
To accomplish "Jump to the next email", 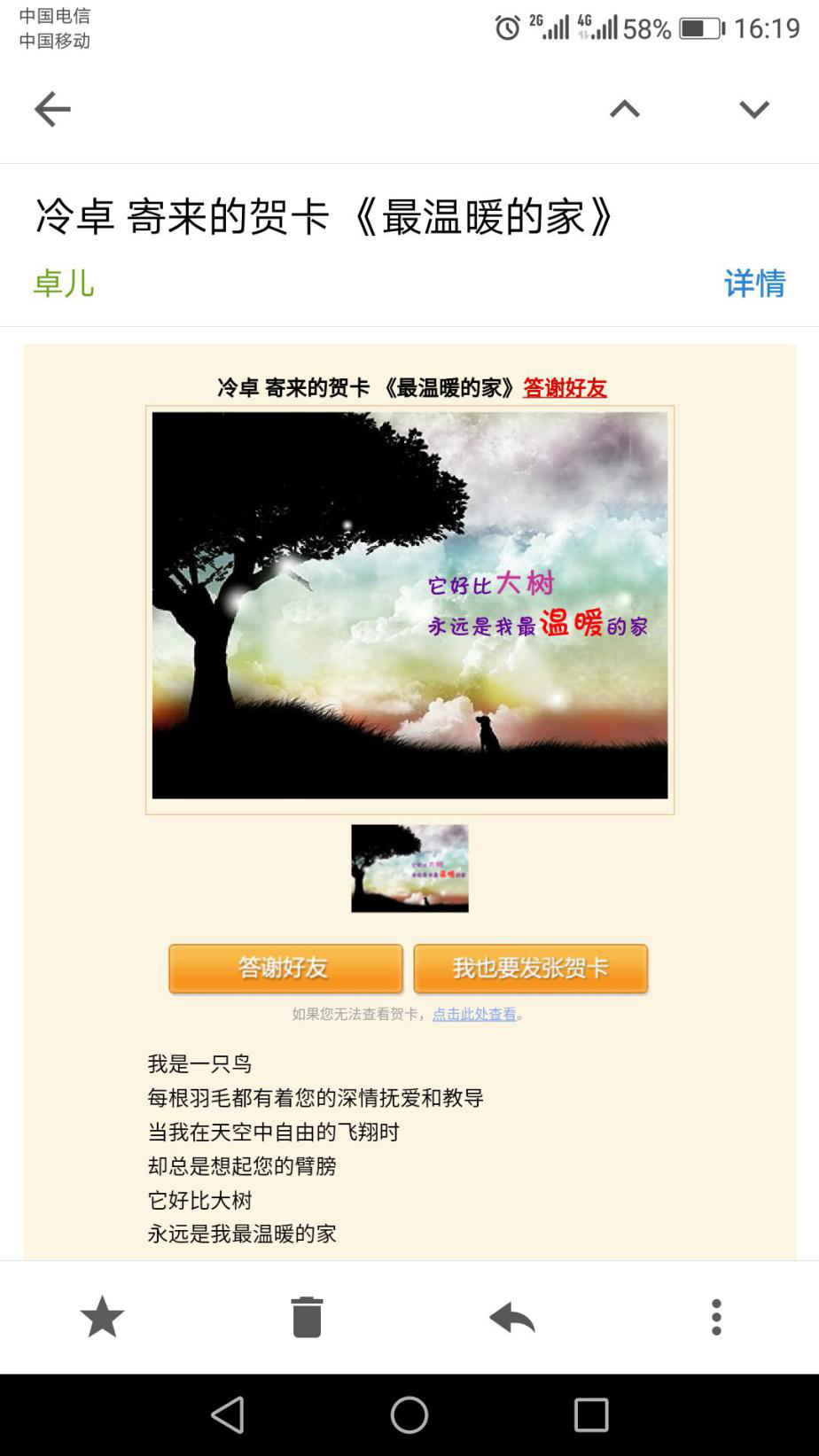I will point(754,109).
